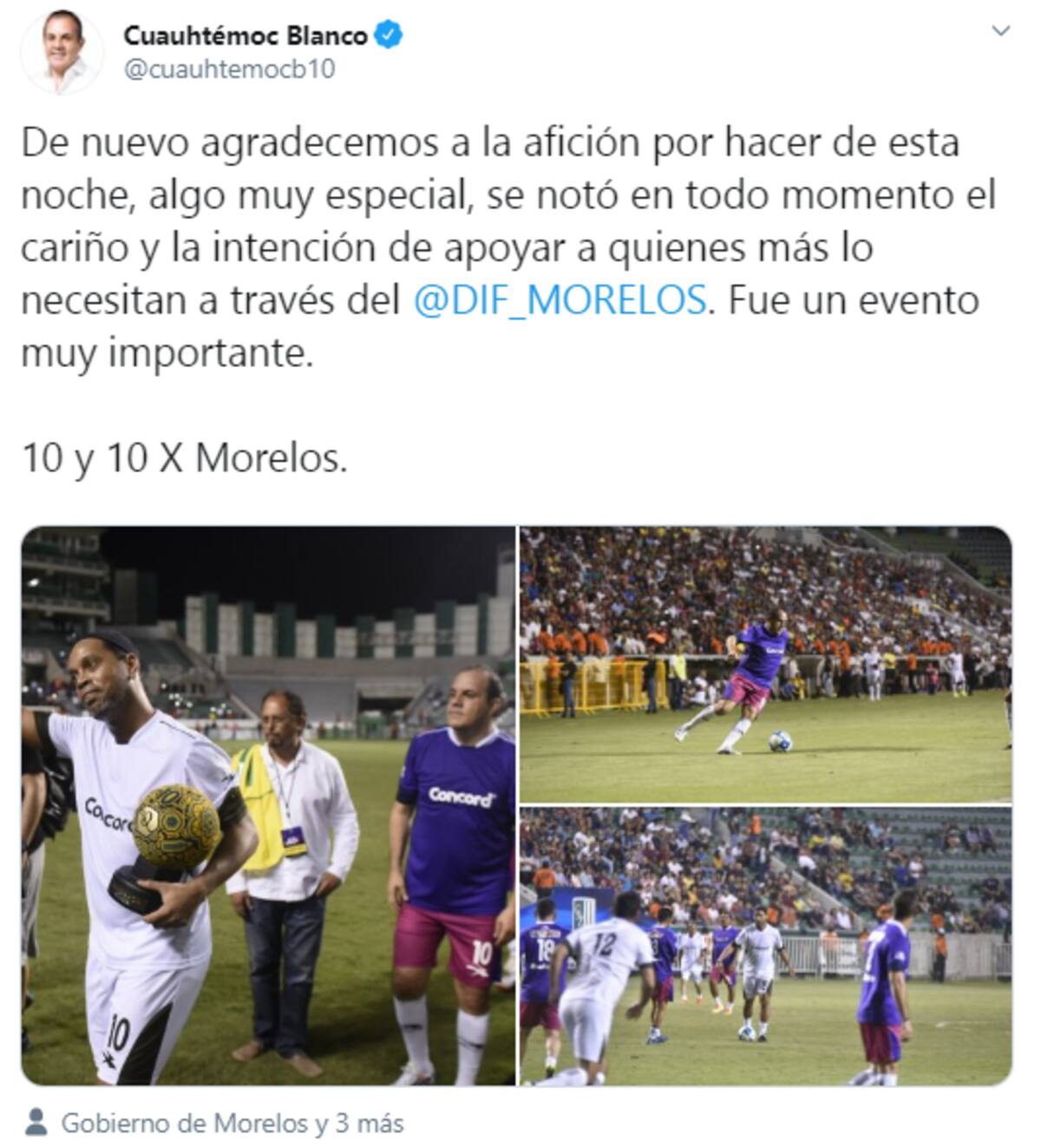This screenshot has height=1148, width=1041.
Task: Open photo of player number 12
Action: (x=765, y=946)
